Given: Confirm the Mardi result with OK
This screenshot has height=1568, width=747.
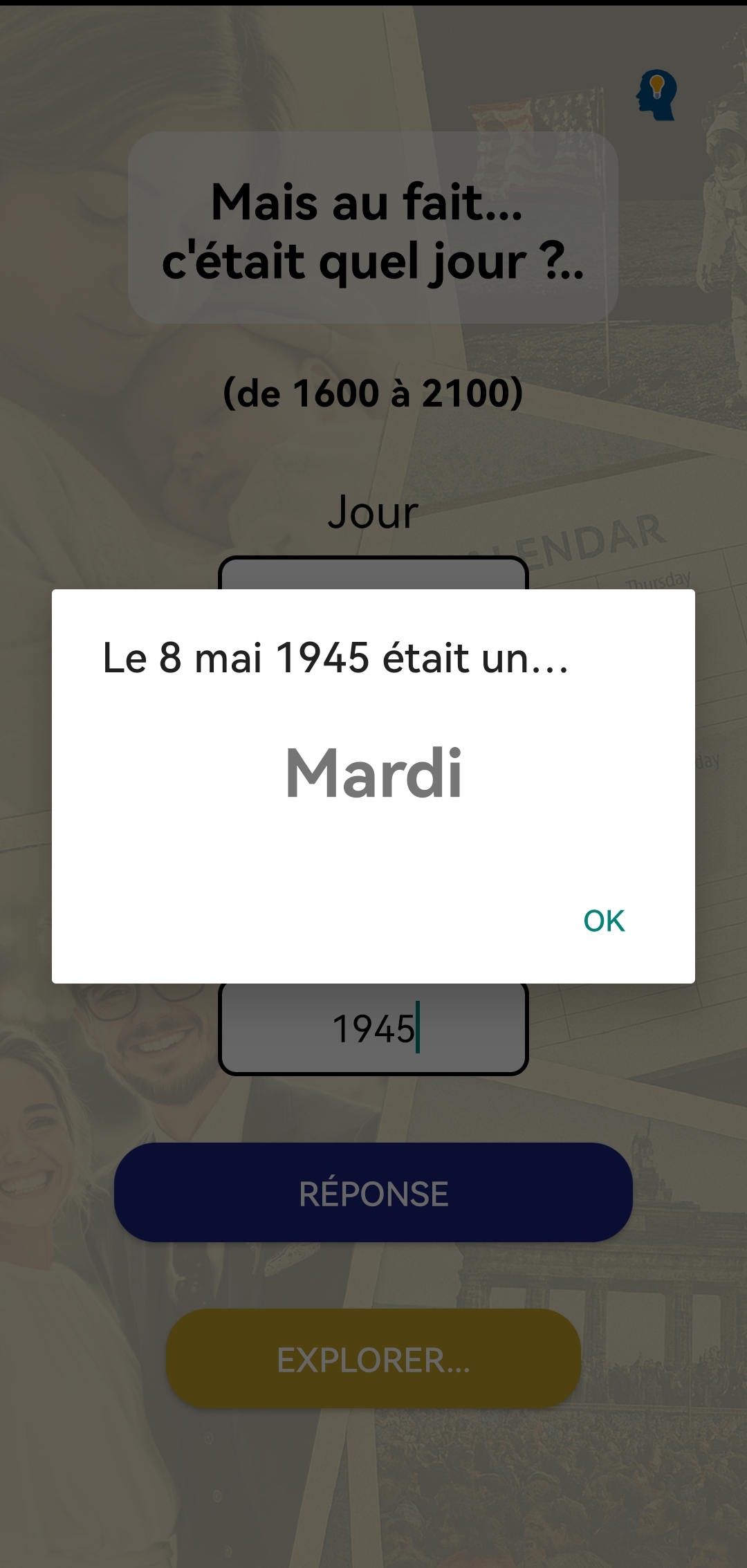Looking at the screenshot, I should click(x=604, y=921).
